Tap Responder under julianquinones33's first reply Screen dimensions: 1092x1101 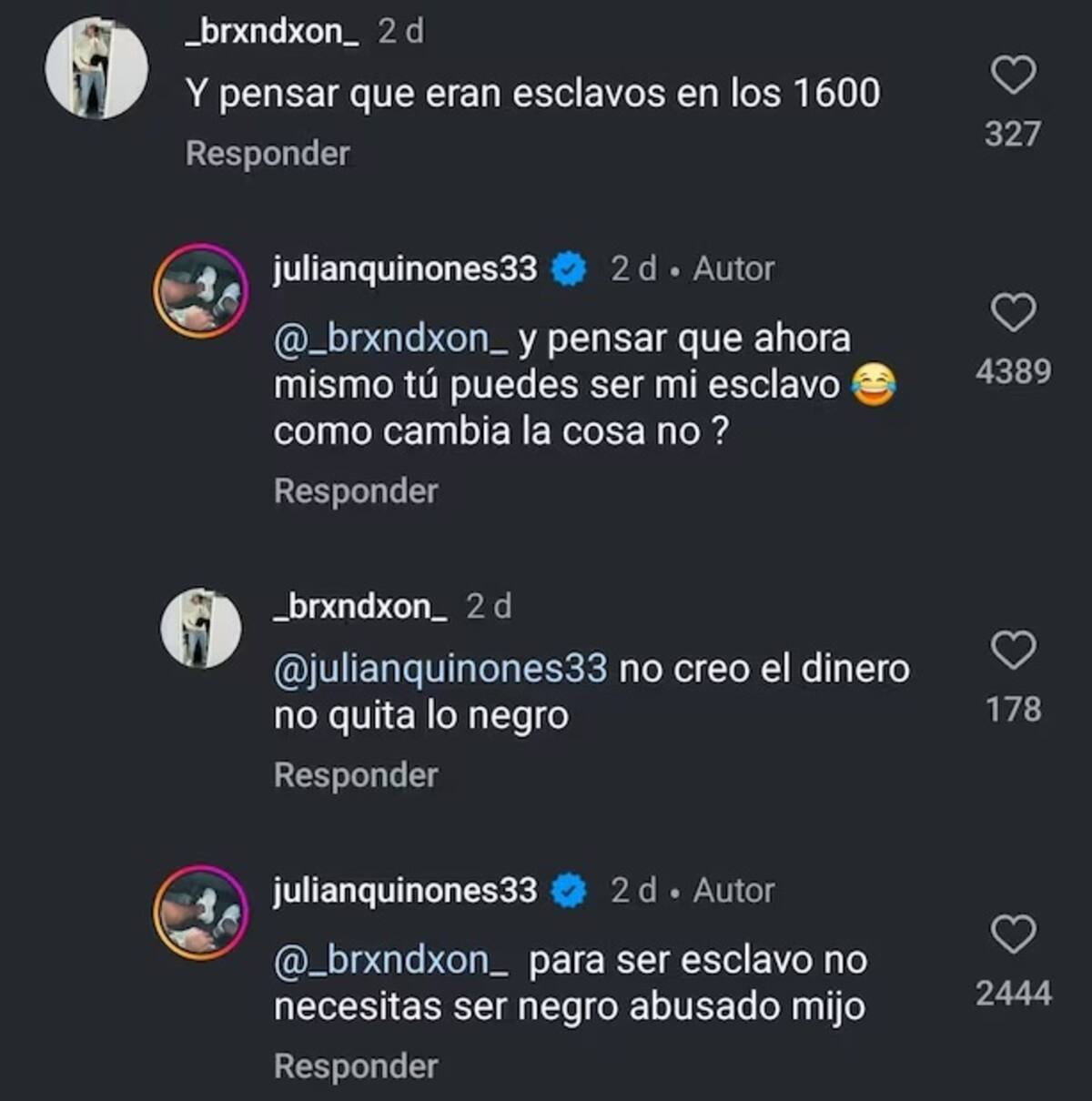[x=355, y=490]
